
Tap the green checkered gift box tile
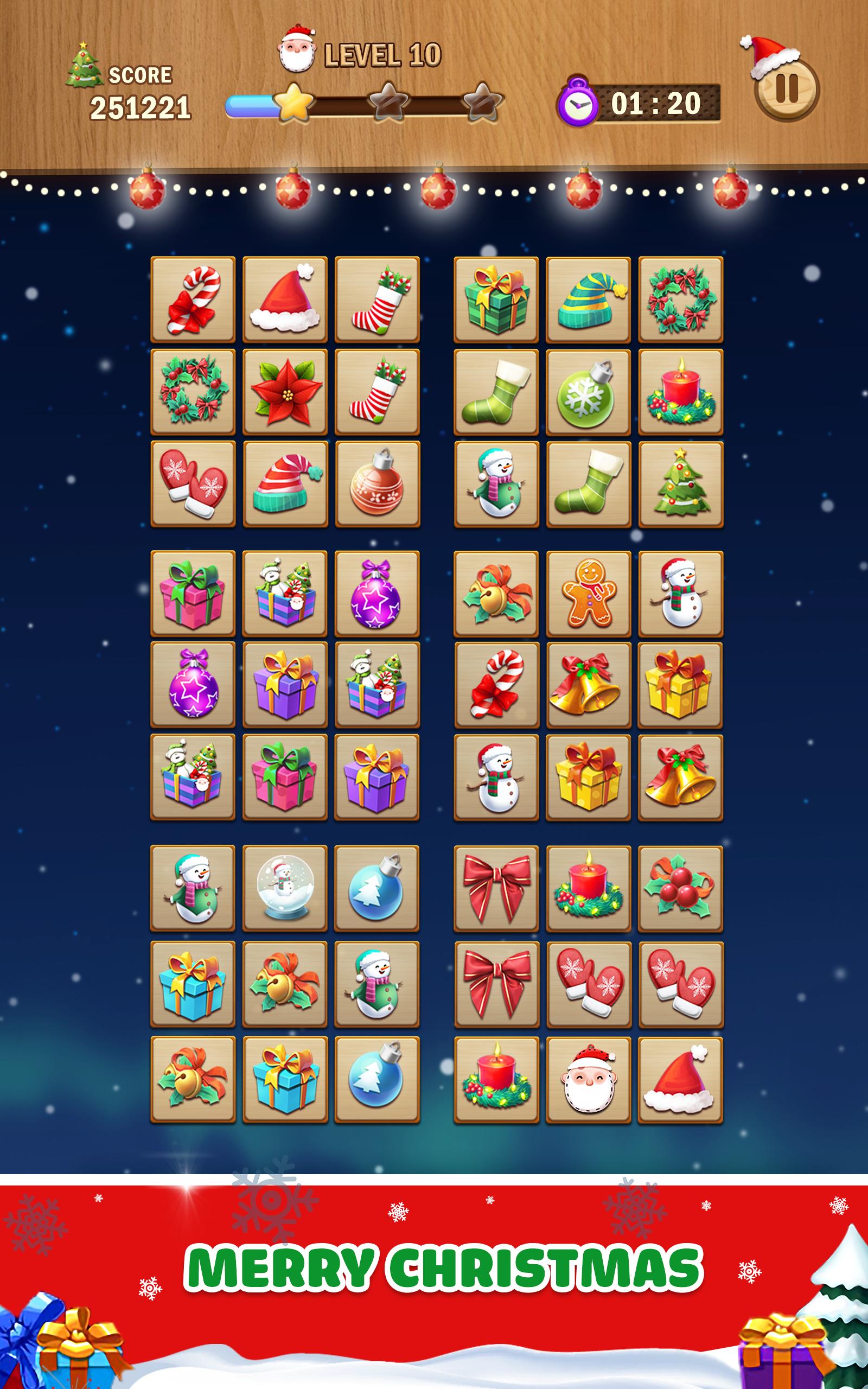(496, 300)
